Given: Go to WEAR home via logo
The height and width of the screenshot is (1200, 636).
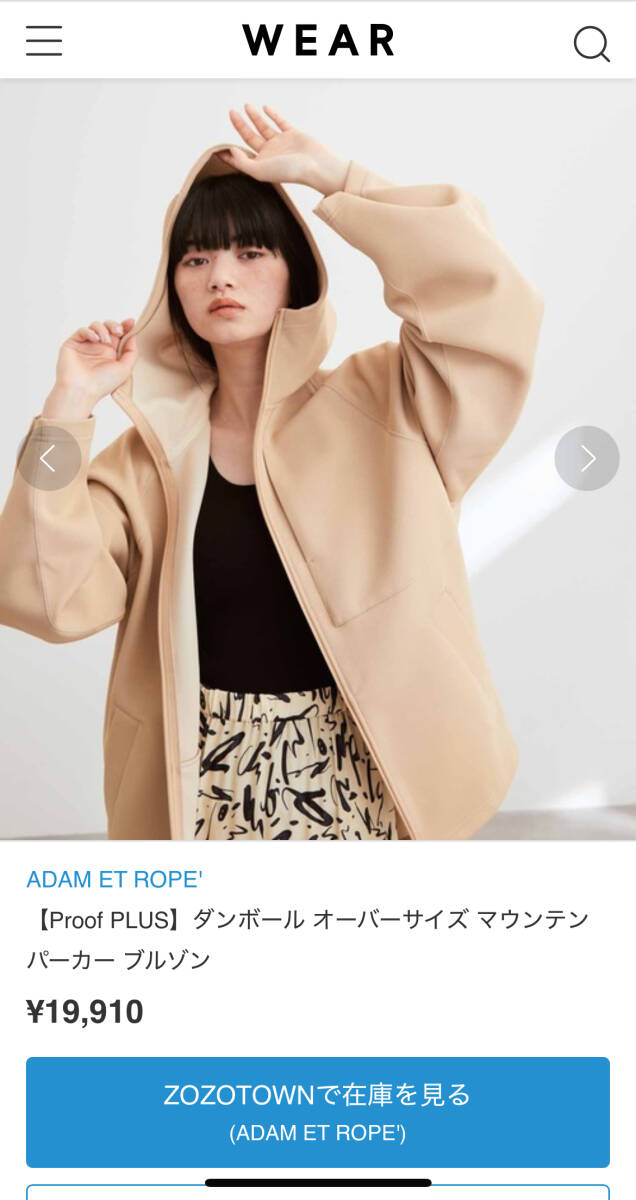Looking at the screenshot, I should (x=318, y=41).
